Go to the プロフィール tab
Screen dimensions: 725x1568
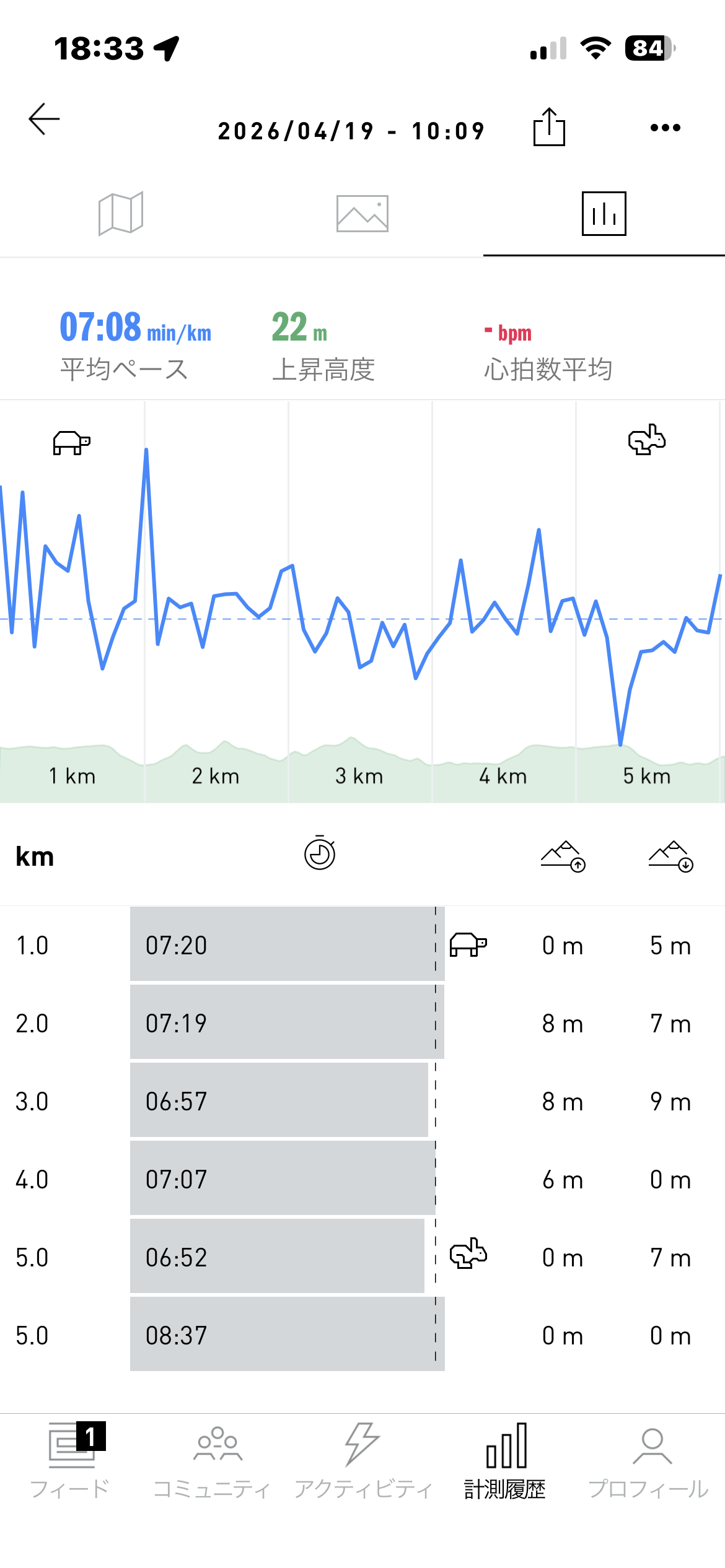[x=648, y=1461]
